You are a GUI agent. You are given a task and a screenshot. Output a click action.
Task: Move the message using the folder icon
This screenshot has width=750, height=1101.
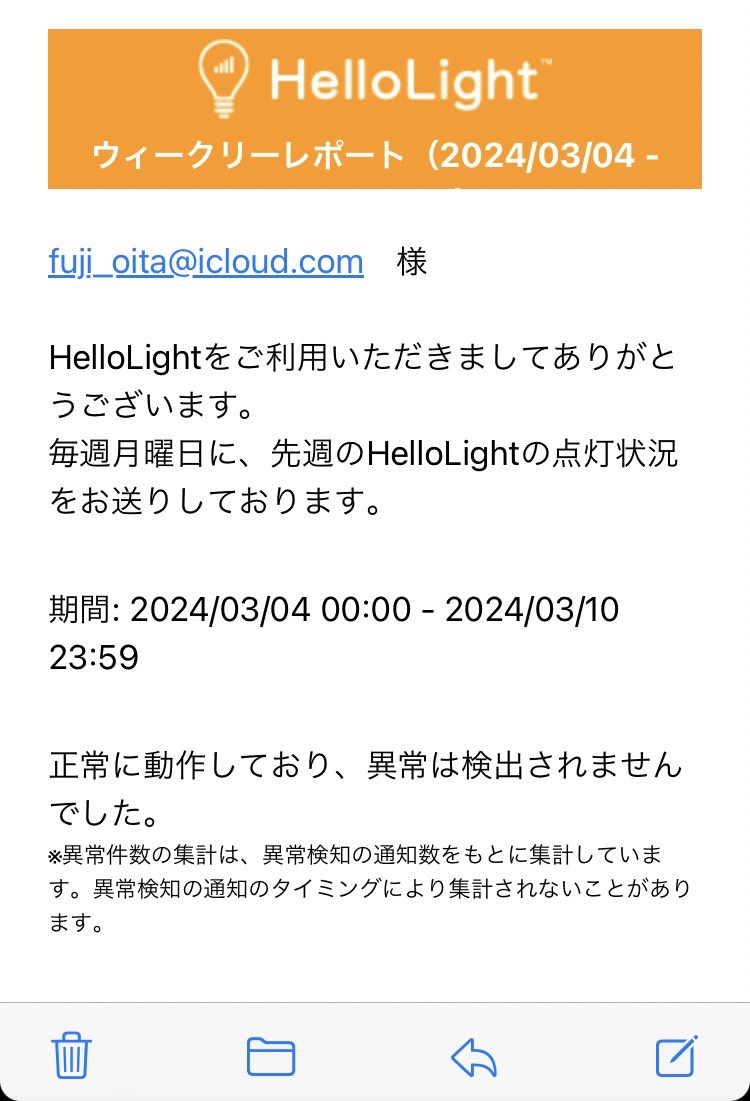point(270,1056)
